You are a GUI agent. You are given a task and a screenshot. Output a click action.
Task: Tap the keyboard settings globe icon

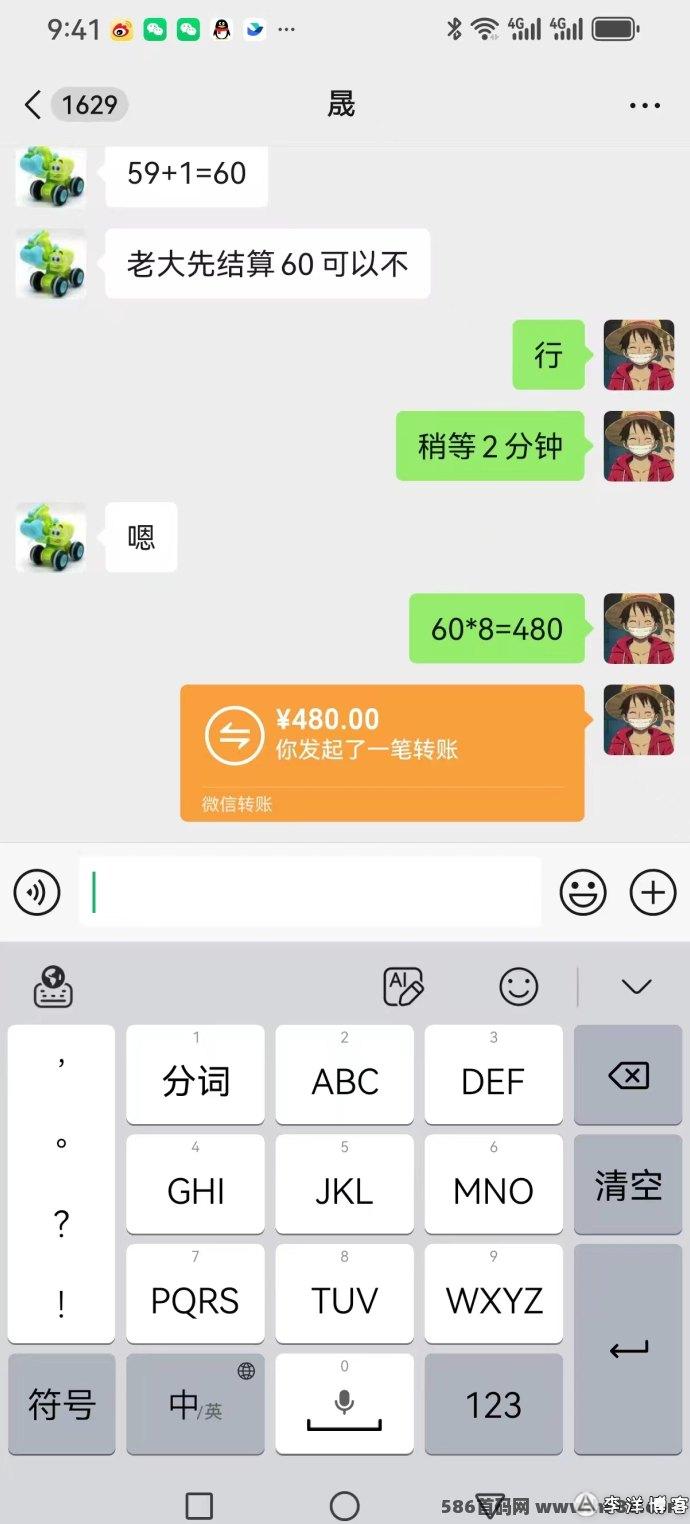click(53, 987)
